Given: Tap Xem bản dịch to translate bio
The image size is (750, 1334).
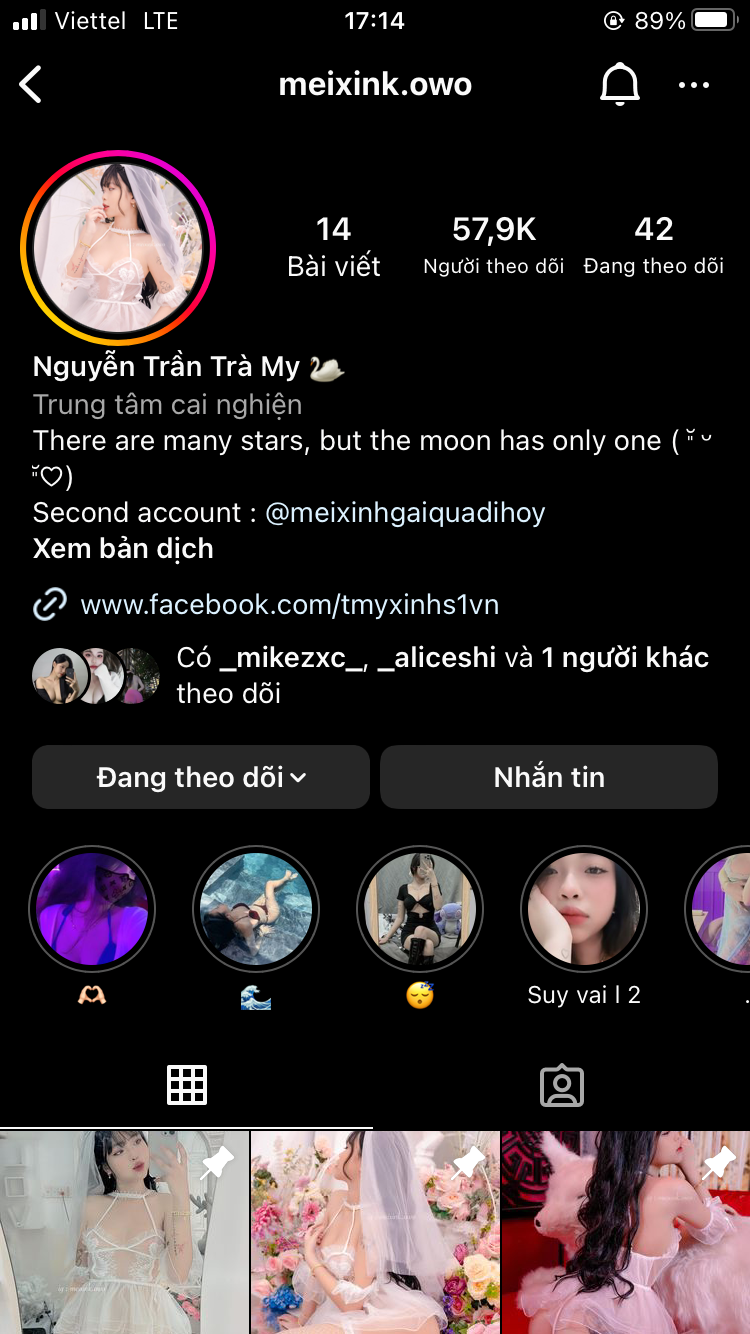Looking at the screenshot, I should [123, 549].
